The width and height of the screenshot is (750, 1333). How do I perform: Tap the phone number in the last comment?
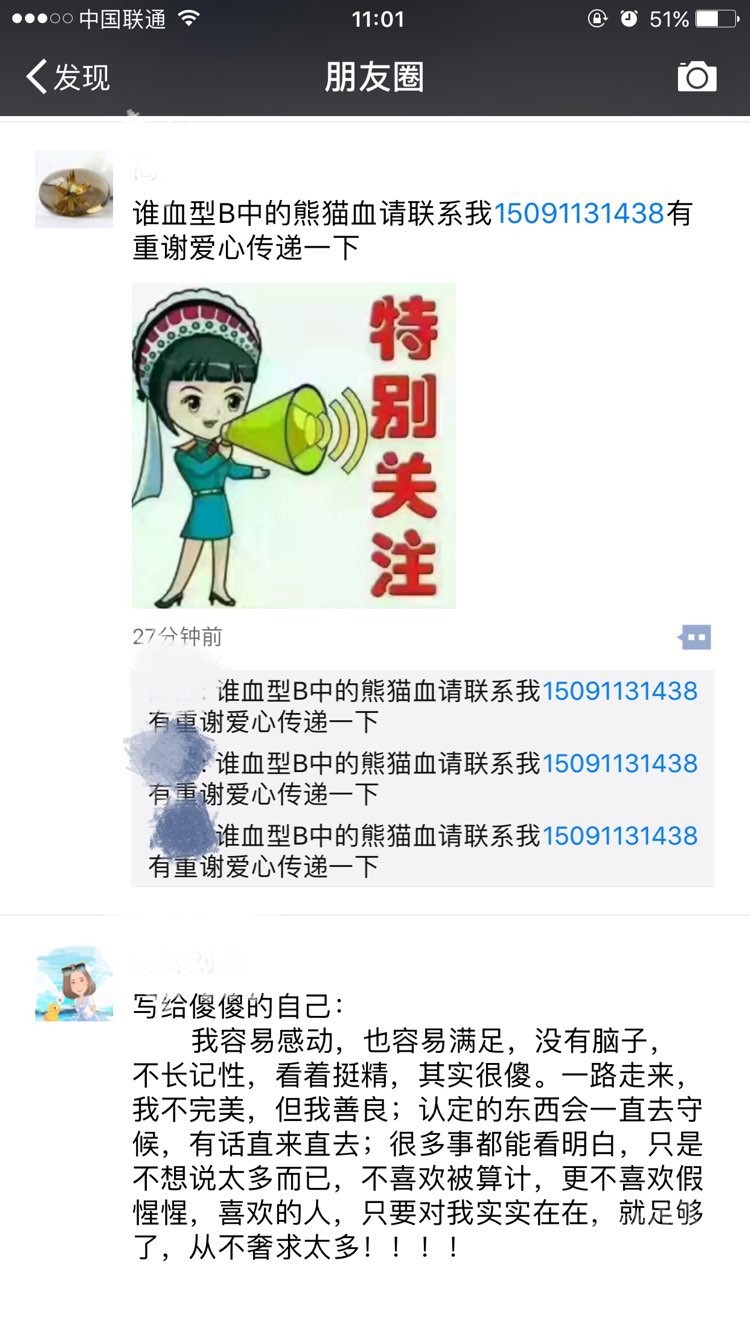(x=620, y=835)
